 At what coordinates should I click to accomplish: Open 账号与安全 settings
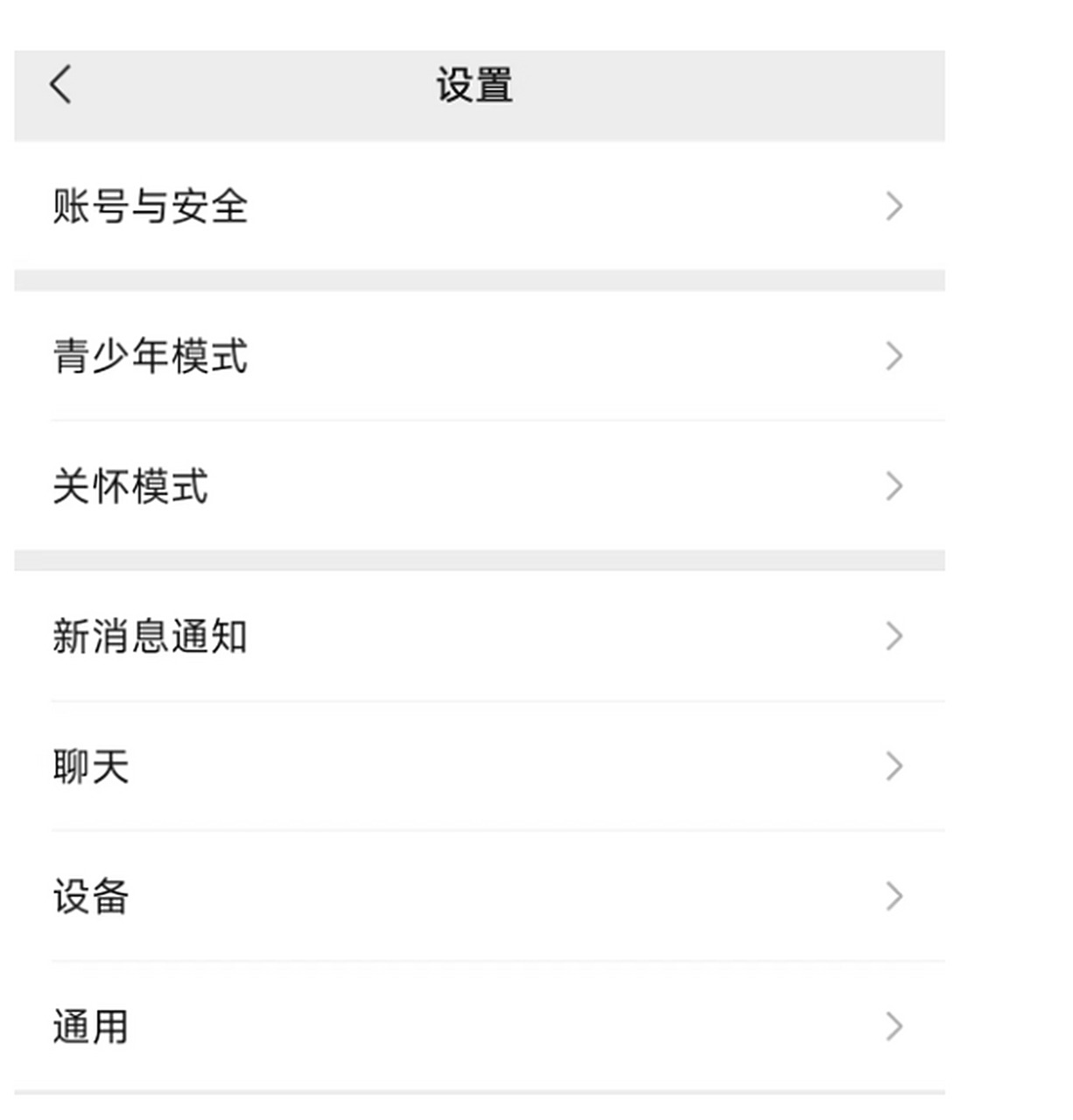[x=479, y=206]
